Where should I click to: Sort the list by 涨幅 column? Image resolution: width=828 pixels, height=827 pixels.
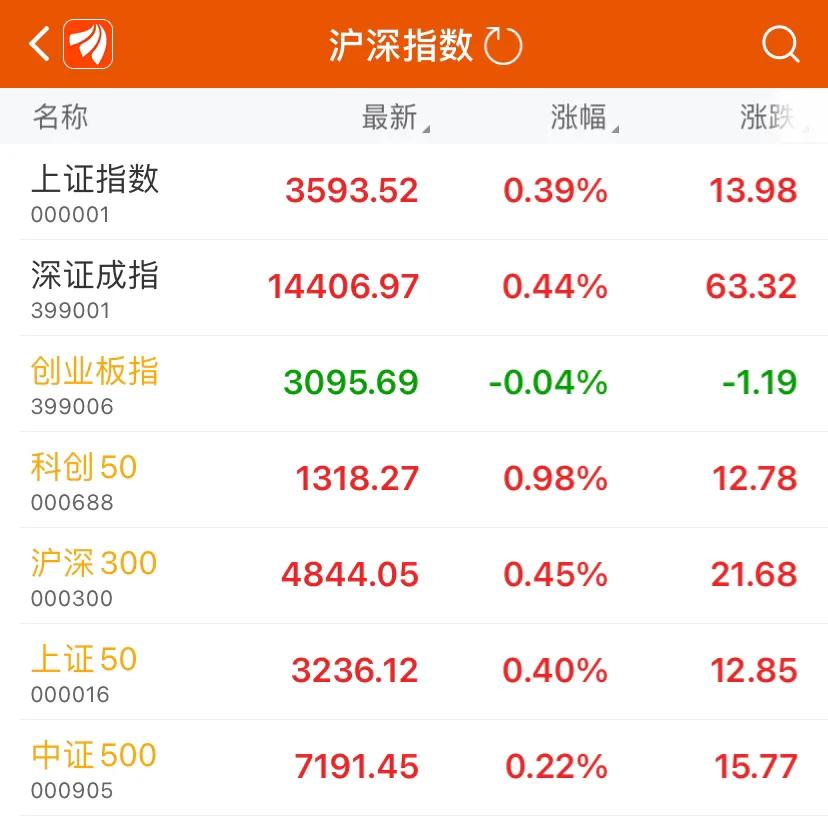(x=581, y=117)
